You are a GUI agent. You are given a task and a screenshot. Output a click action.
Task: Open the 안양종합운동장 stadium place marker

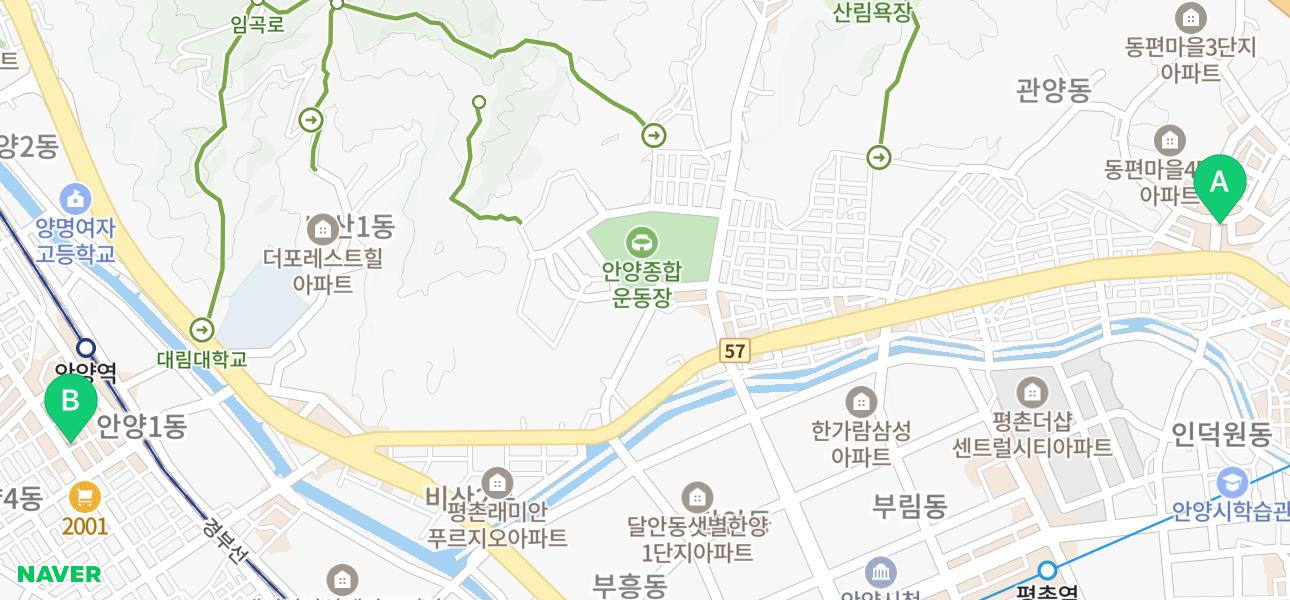pyautogui.click(x=641, y=242)
